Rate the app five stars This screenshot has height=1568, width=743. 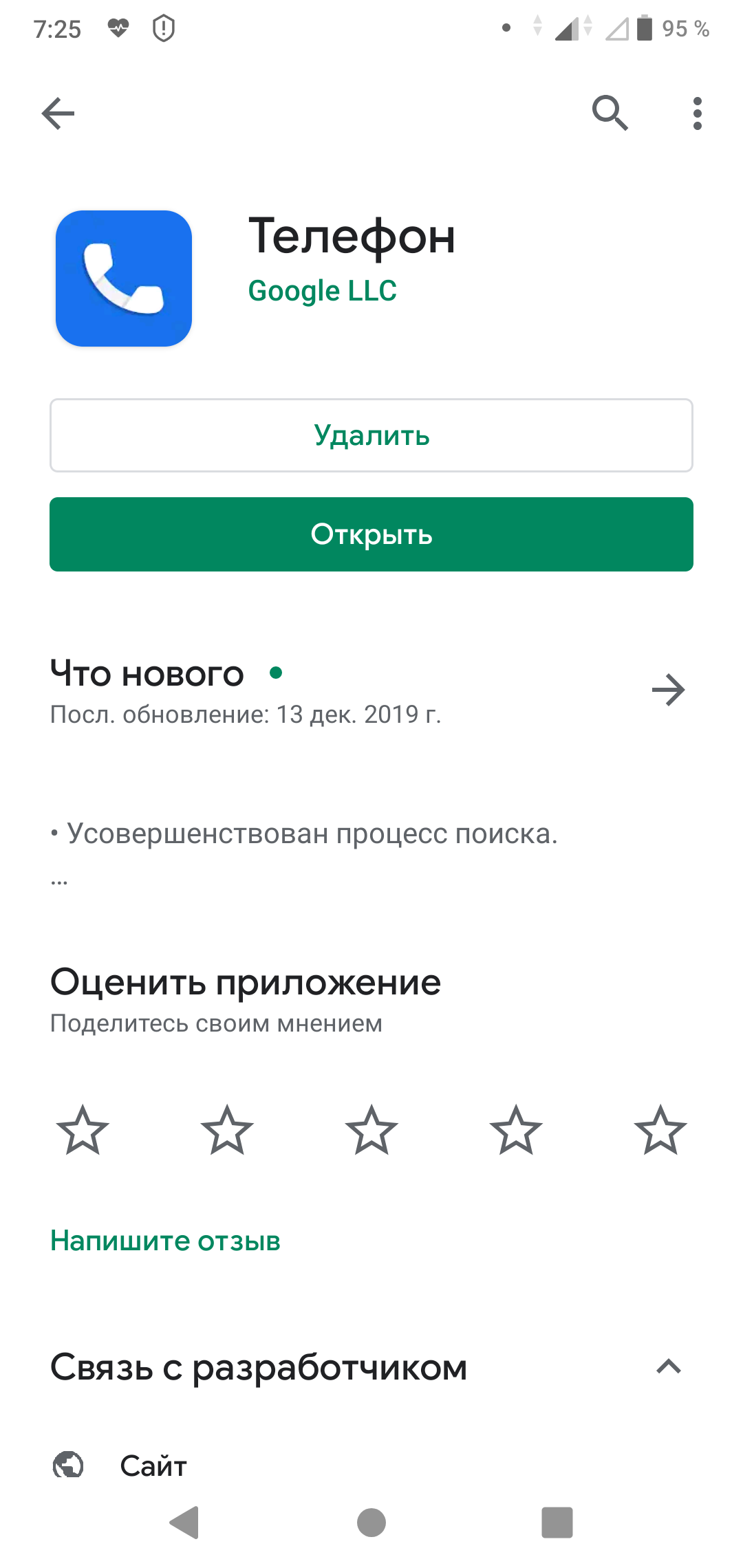(x=660, y=1130)
